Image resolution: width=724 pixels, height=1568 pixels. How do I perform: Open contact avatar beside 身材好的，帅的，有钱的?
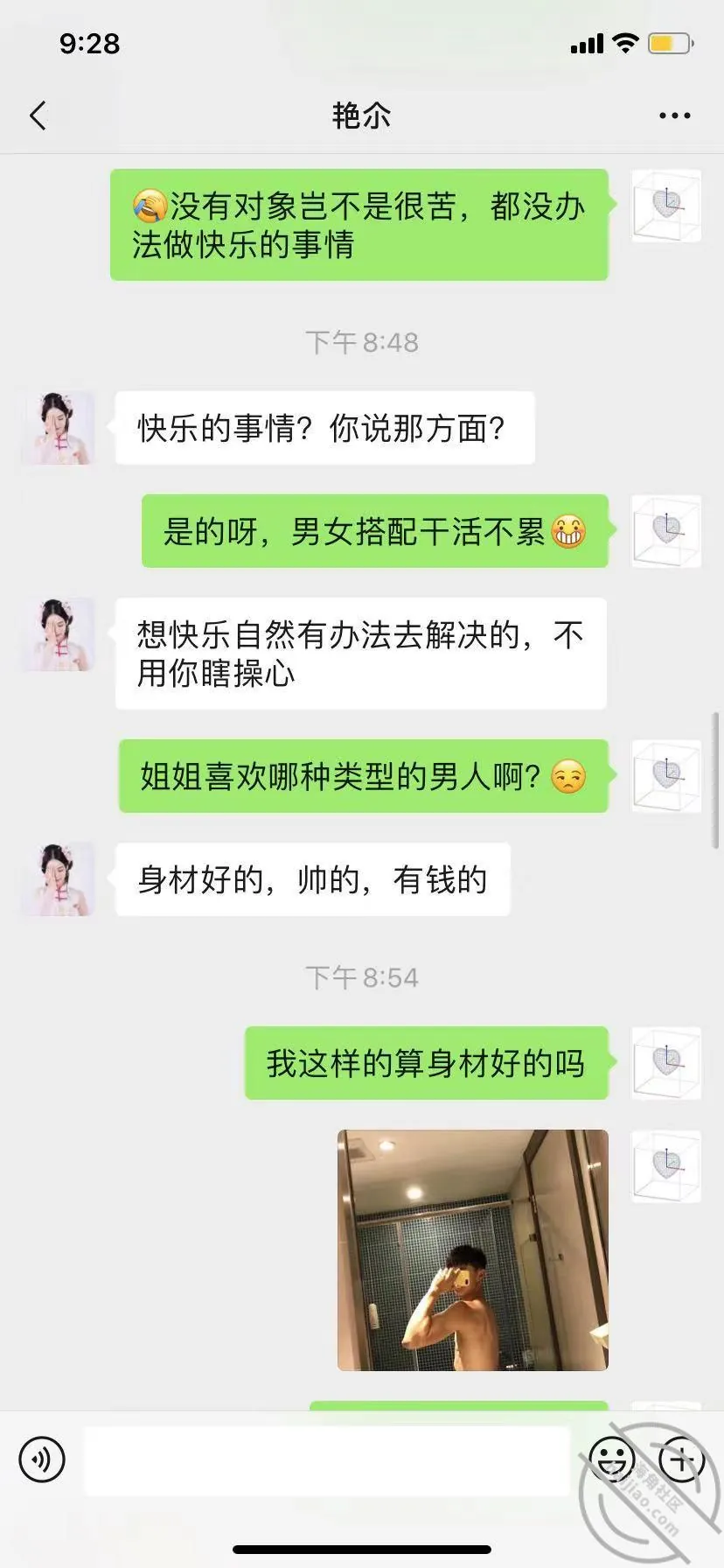coord(58,879)
